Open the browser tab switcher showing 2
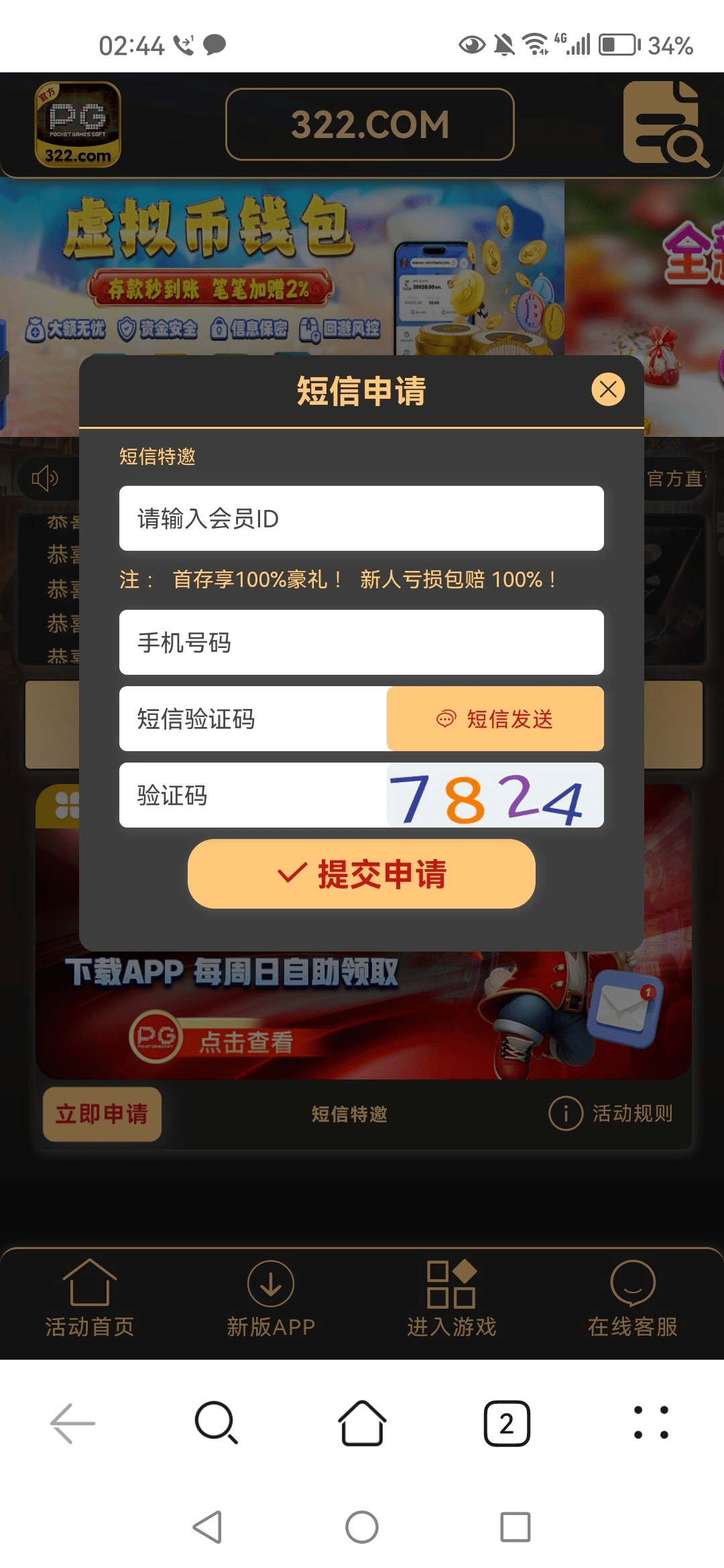This screenshot has height=1568, width=724. point(507,1422)
